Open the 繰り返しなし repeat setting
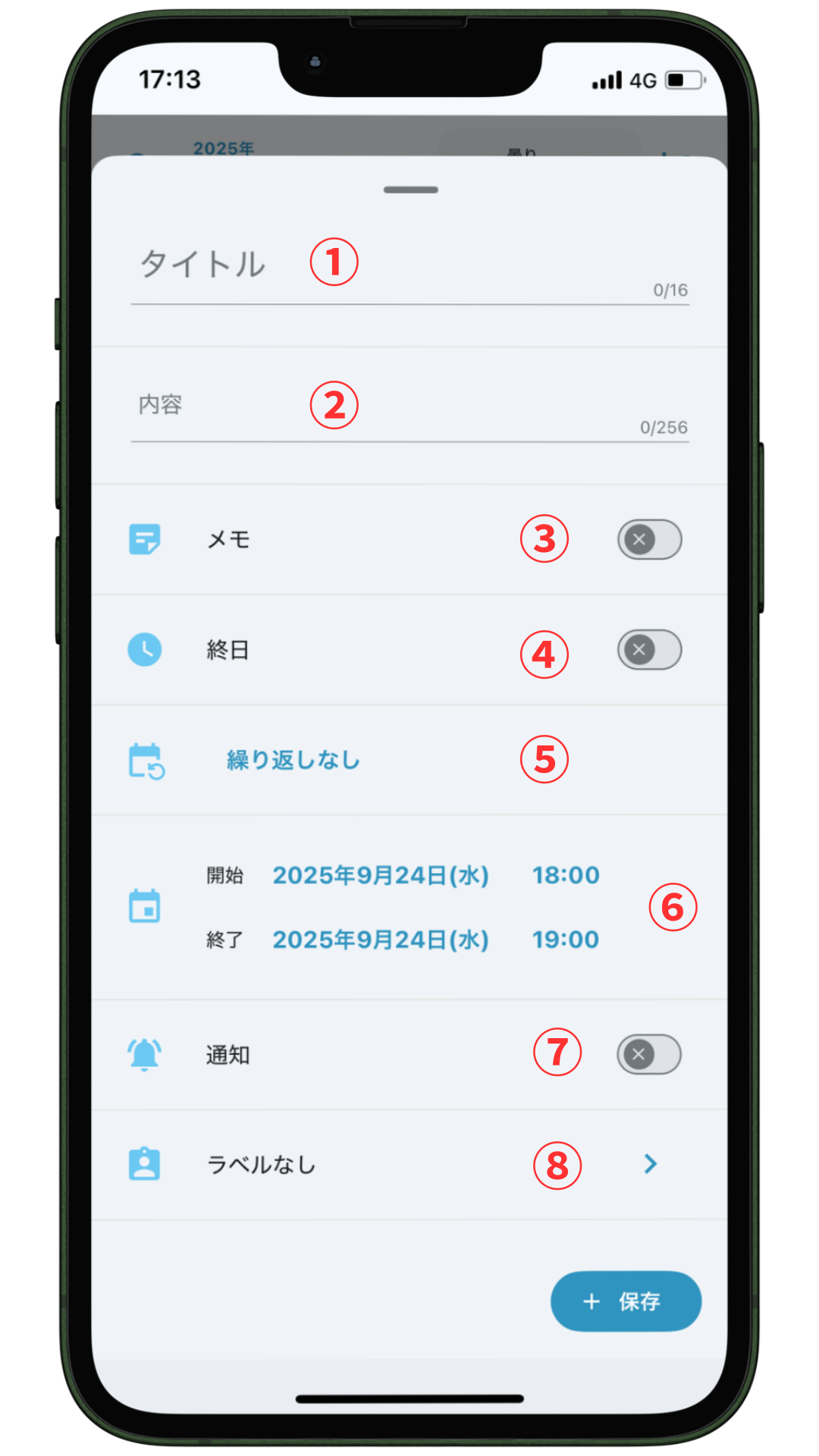Screen dimensions: 819x1456 pos(293,760)
